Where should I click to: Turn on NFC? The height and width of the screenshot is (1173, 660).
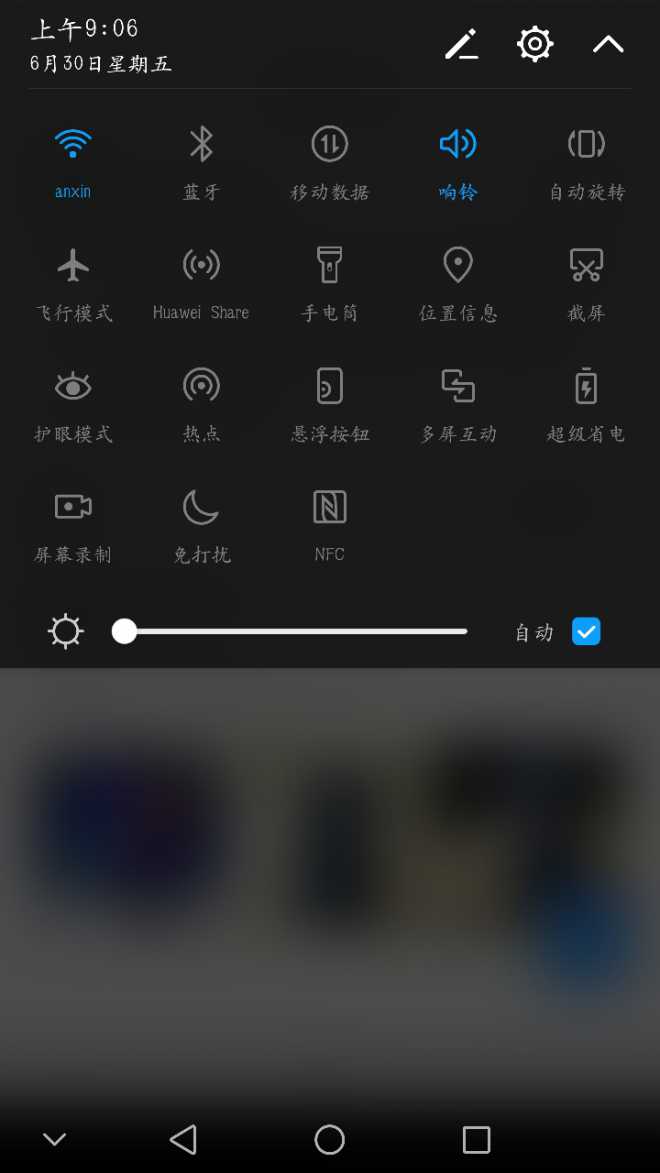329,507
